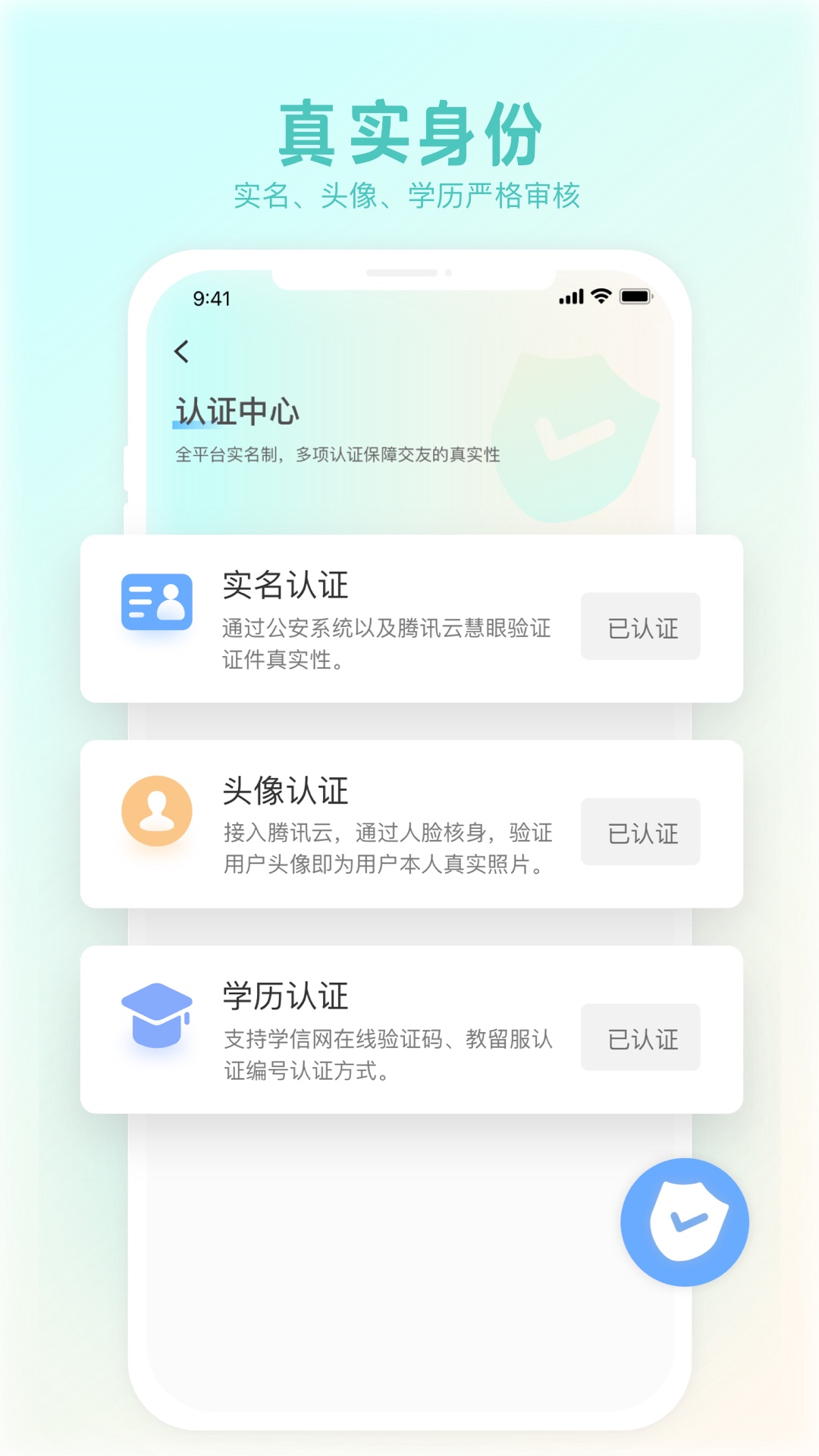Select the 认证中心 page title
Viewport: 819px width, 1456px height.
(235, 410)
